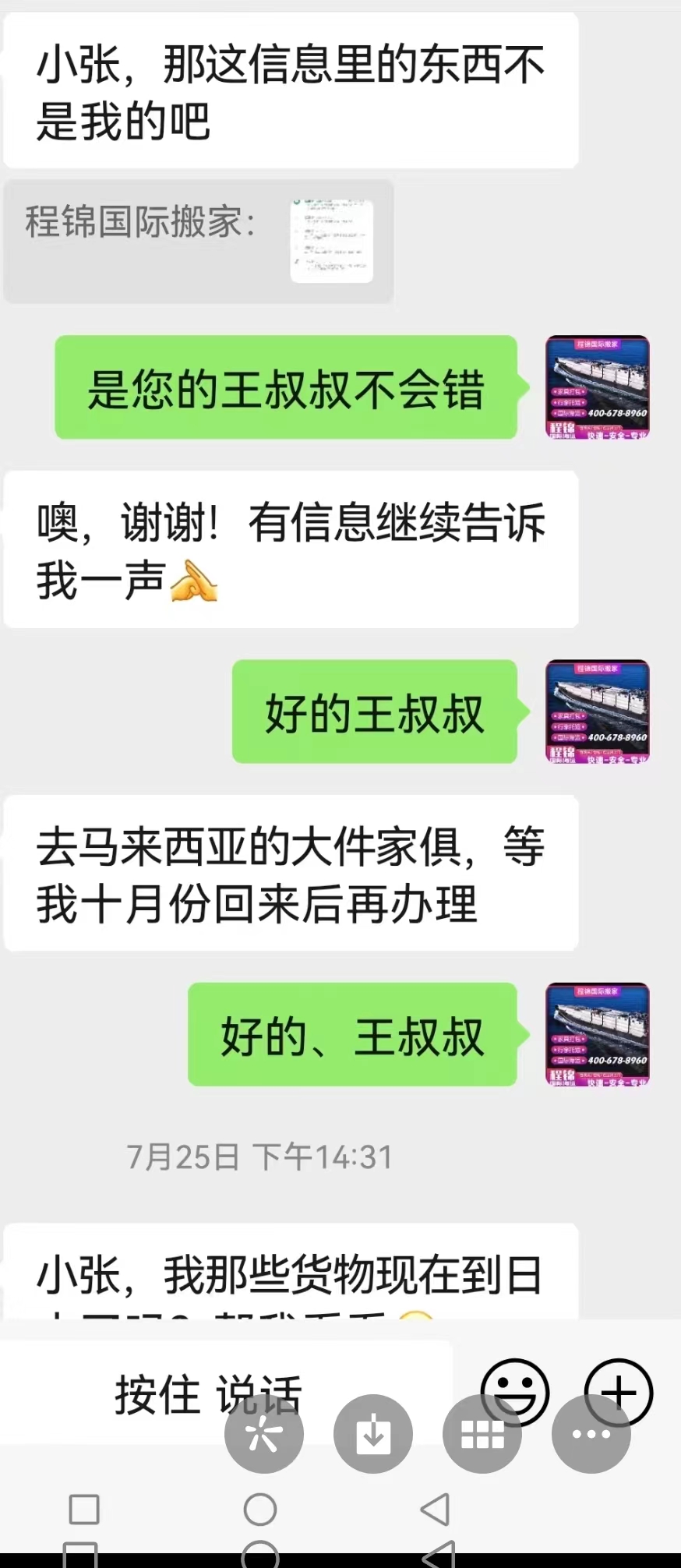
Task: Open the floating three-dot more button
Action: 591,1434
